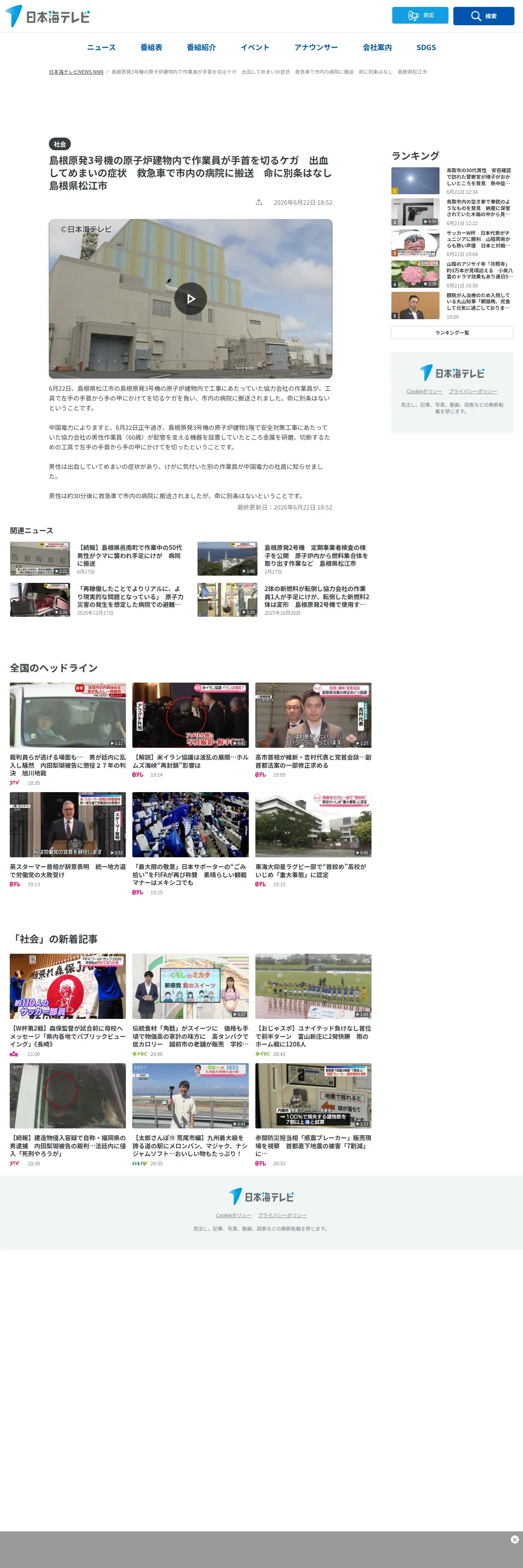Open the 防災 disaster info button

coord(420,15)
